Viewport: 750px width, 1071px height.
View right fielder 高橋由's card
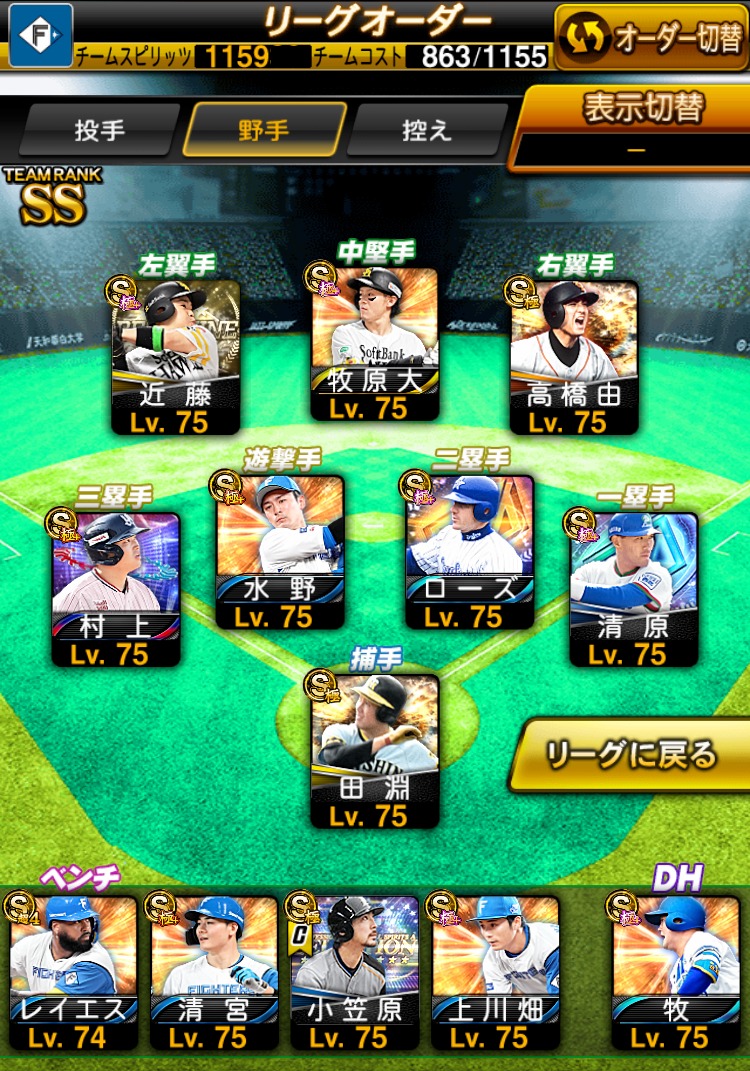[x=574, y=356]
